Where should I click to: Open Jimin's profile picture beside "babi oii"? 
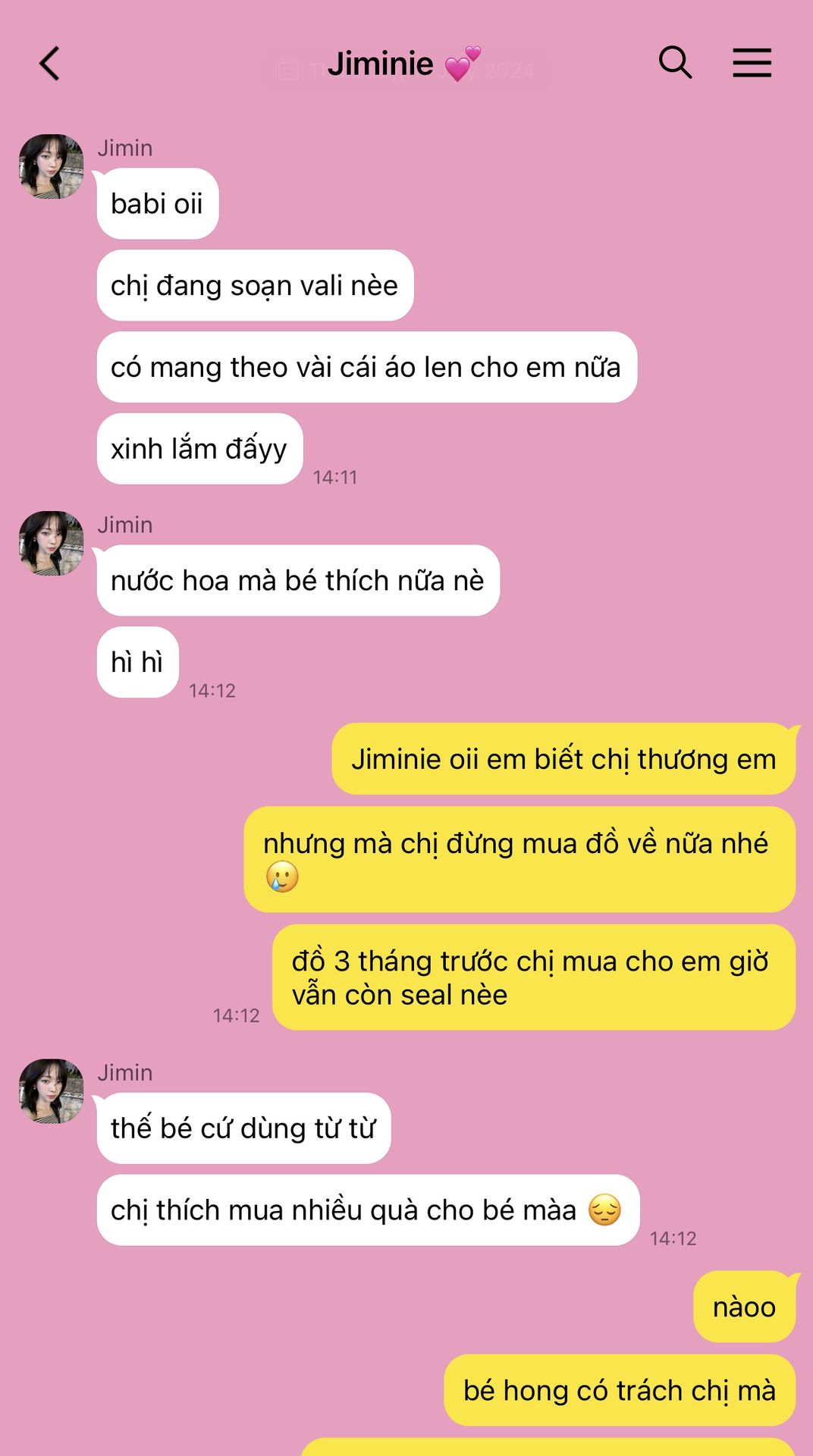(x=52, y=167)
